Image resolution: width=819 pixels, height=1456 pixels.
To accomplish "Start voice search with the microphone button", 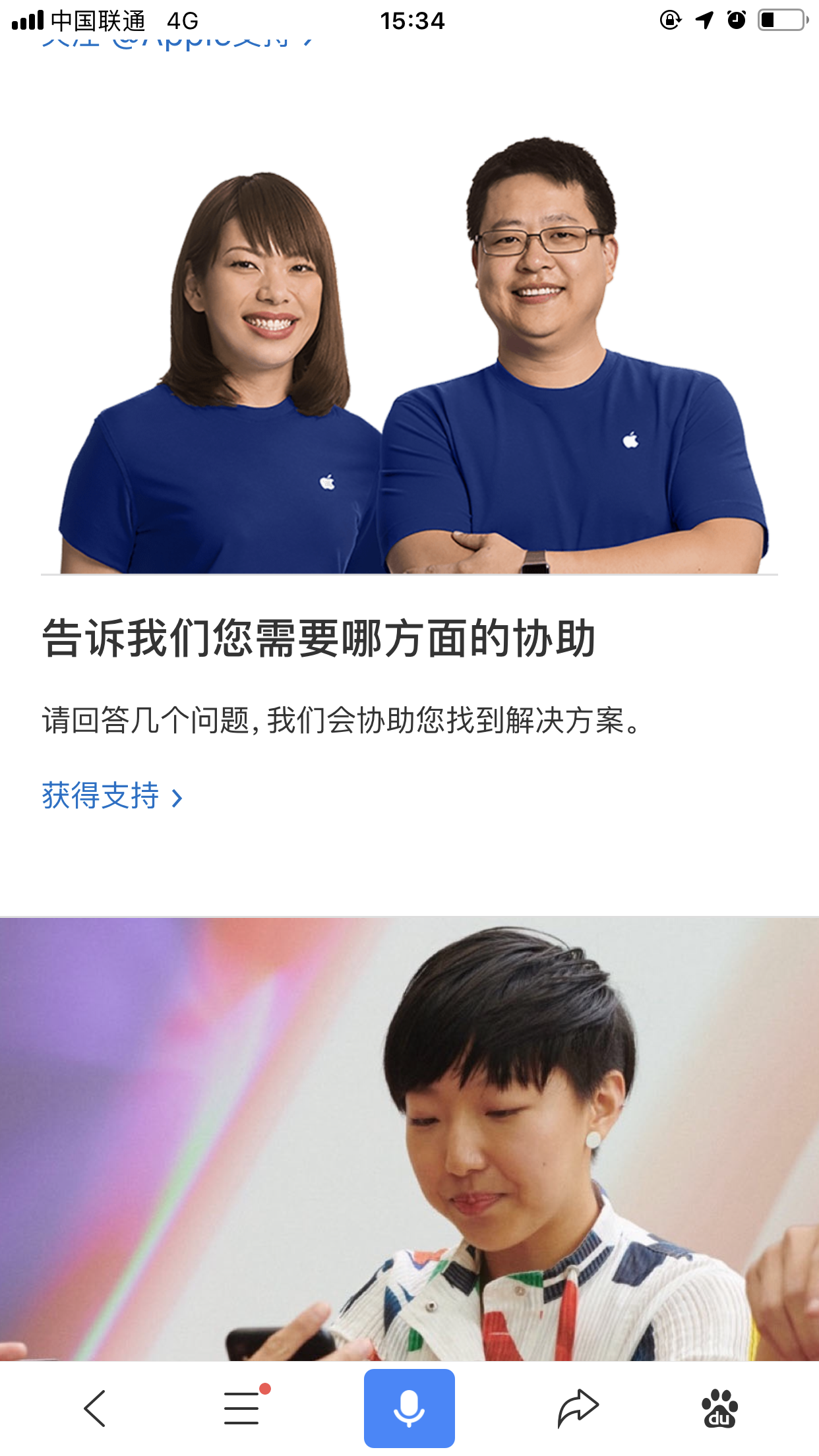I will tap(409, 1409).
